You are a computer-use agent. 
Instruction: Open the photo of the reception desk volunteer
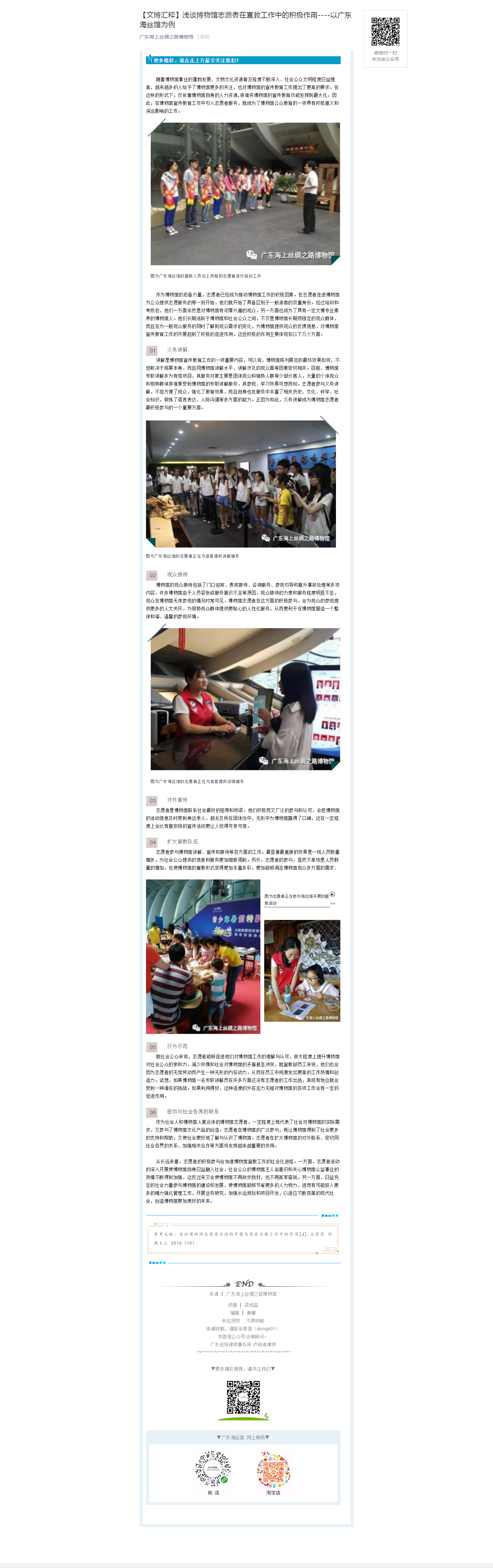pyautogui.click(x=245, y=699)
